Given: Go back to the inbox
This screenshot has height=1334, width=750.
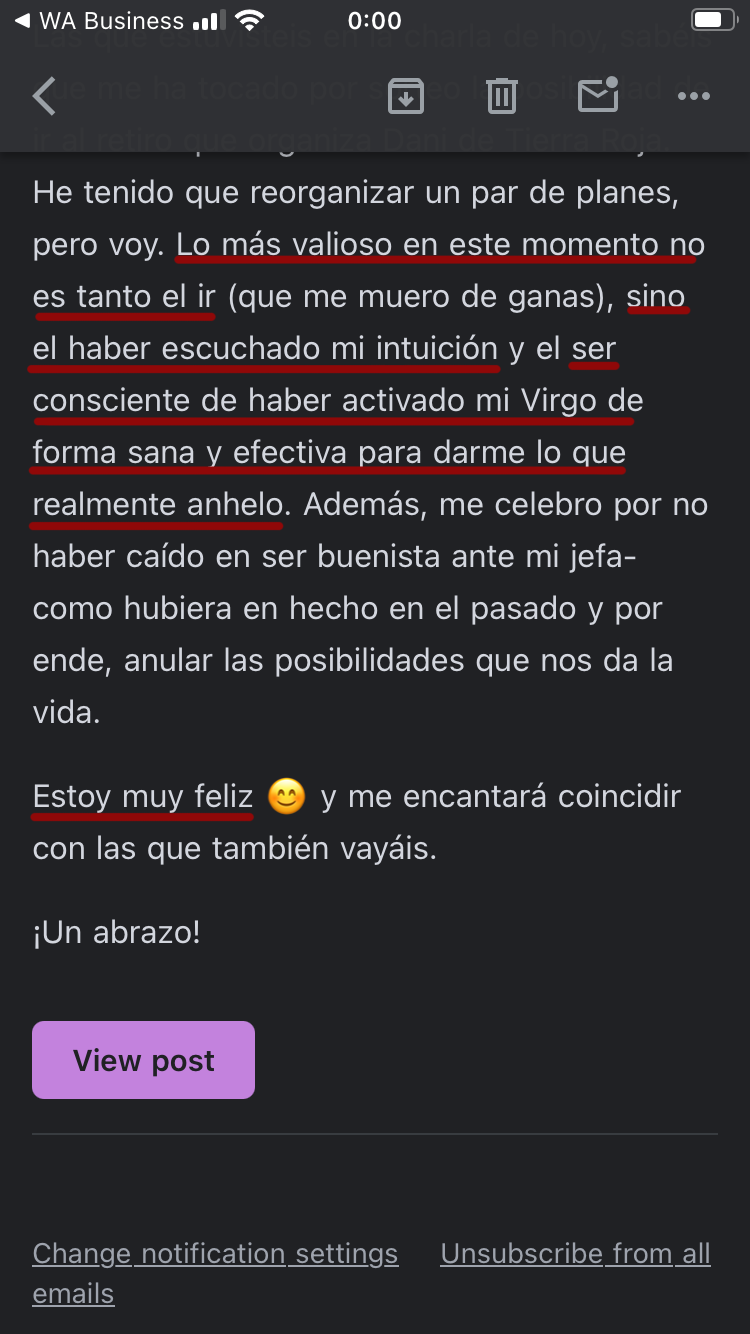Looking at the screenshot, I should (44, 96).
